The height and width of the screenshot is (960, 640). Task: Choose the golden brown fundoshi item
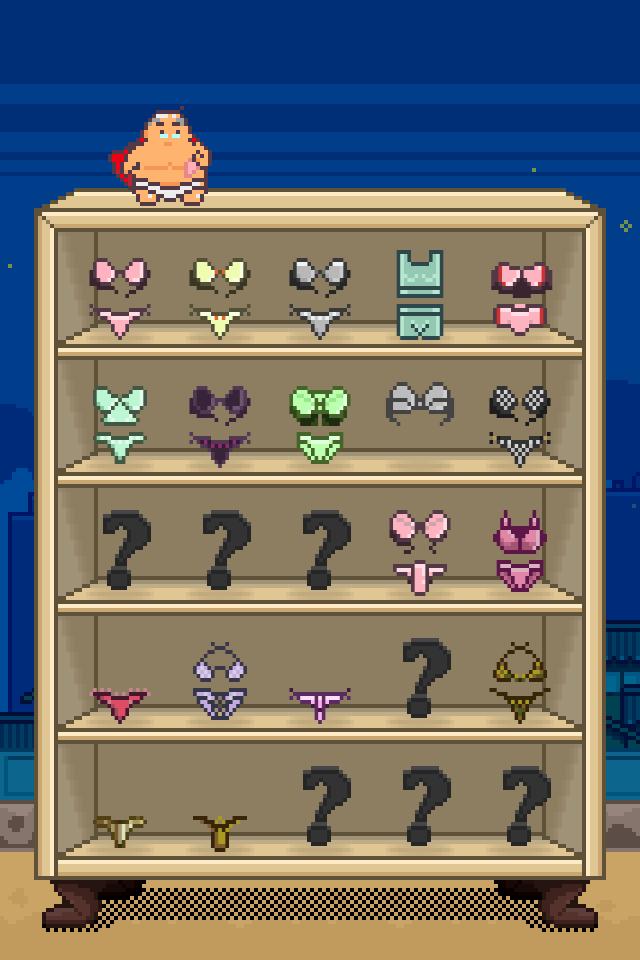220,830
